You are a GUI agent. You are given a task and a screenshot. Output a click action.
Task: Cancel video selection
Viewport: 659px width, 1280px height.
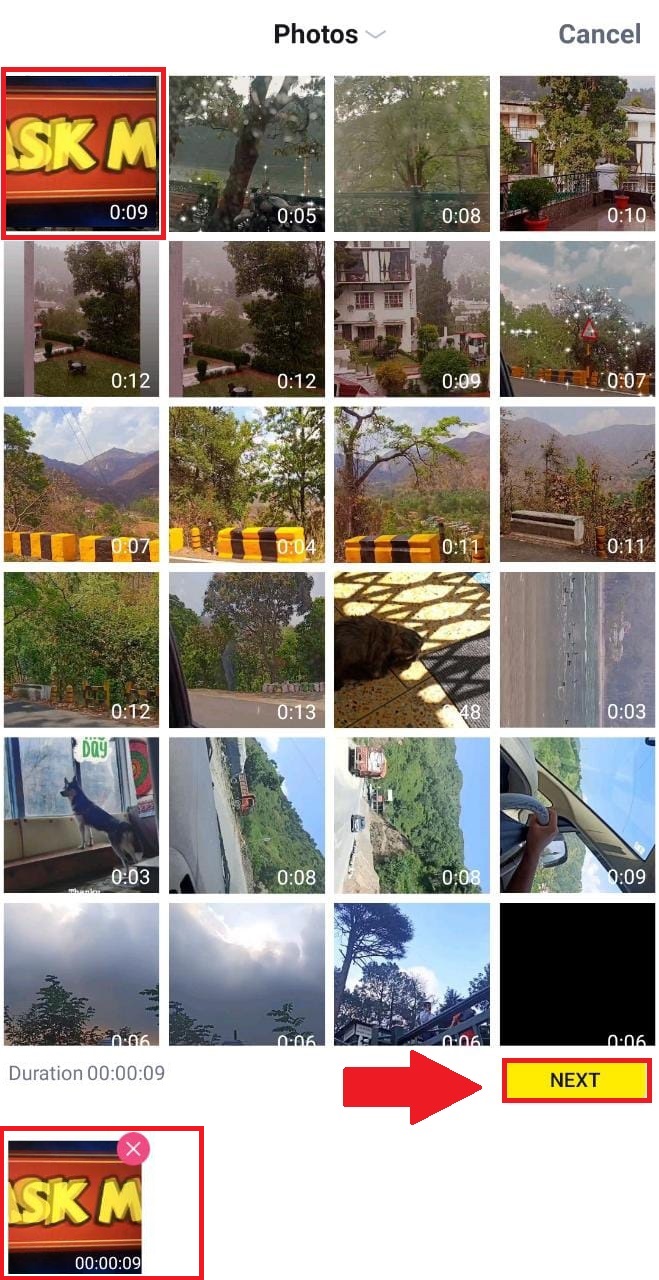tap(598, 34)
